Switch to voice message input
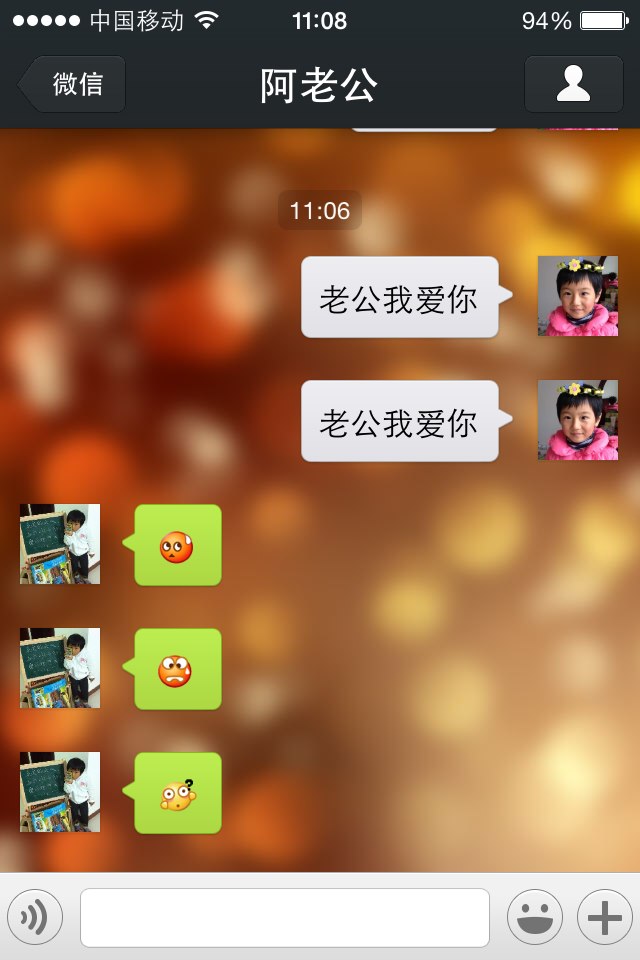The width and height of the screenshot is (640, 960). point(35,917)
